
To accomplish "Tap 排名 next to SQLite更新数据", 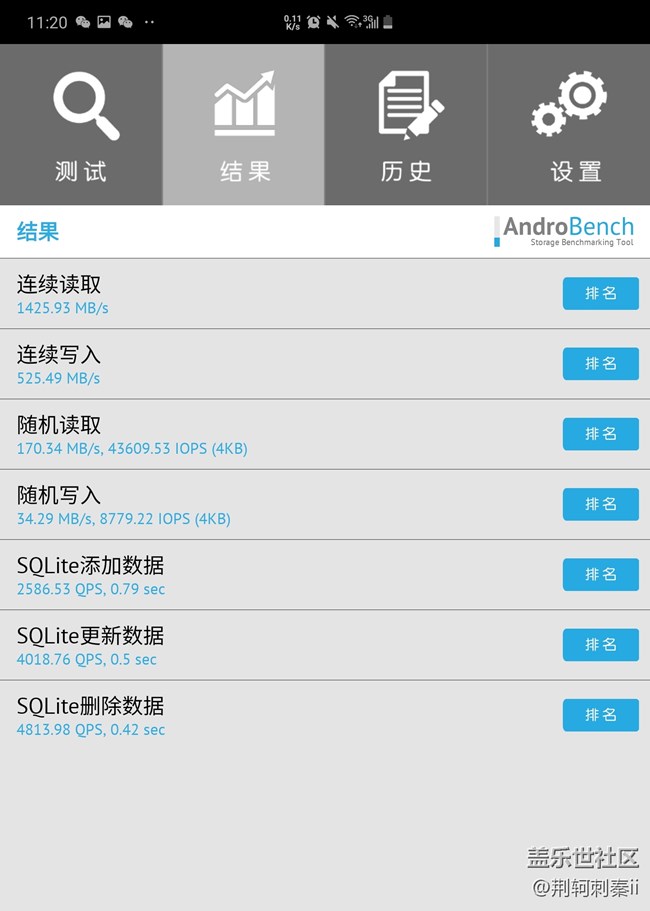I will coord(600,645).
